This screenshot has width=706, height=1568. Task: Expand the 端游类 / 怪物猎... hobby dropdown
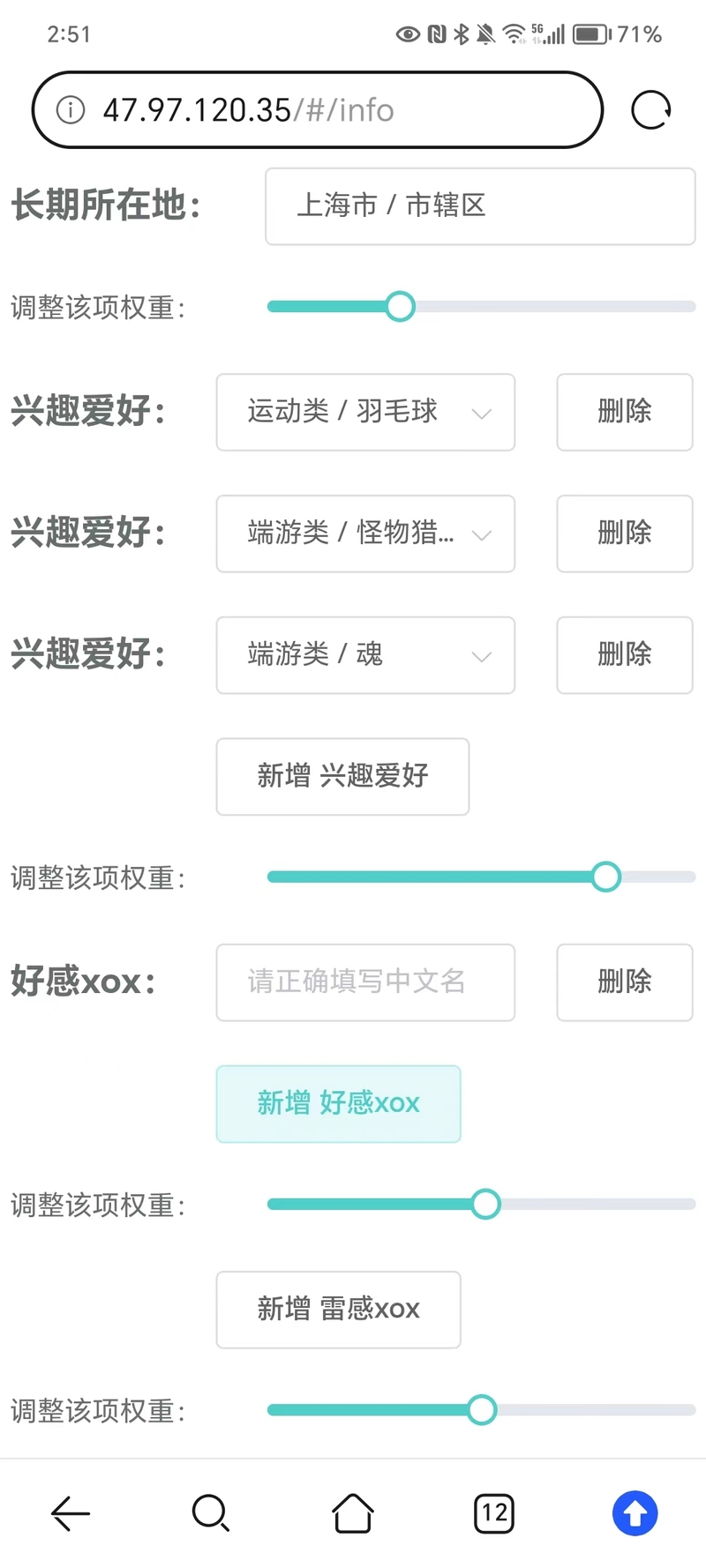pos(365,534)
